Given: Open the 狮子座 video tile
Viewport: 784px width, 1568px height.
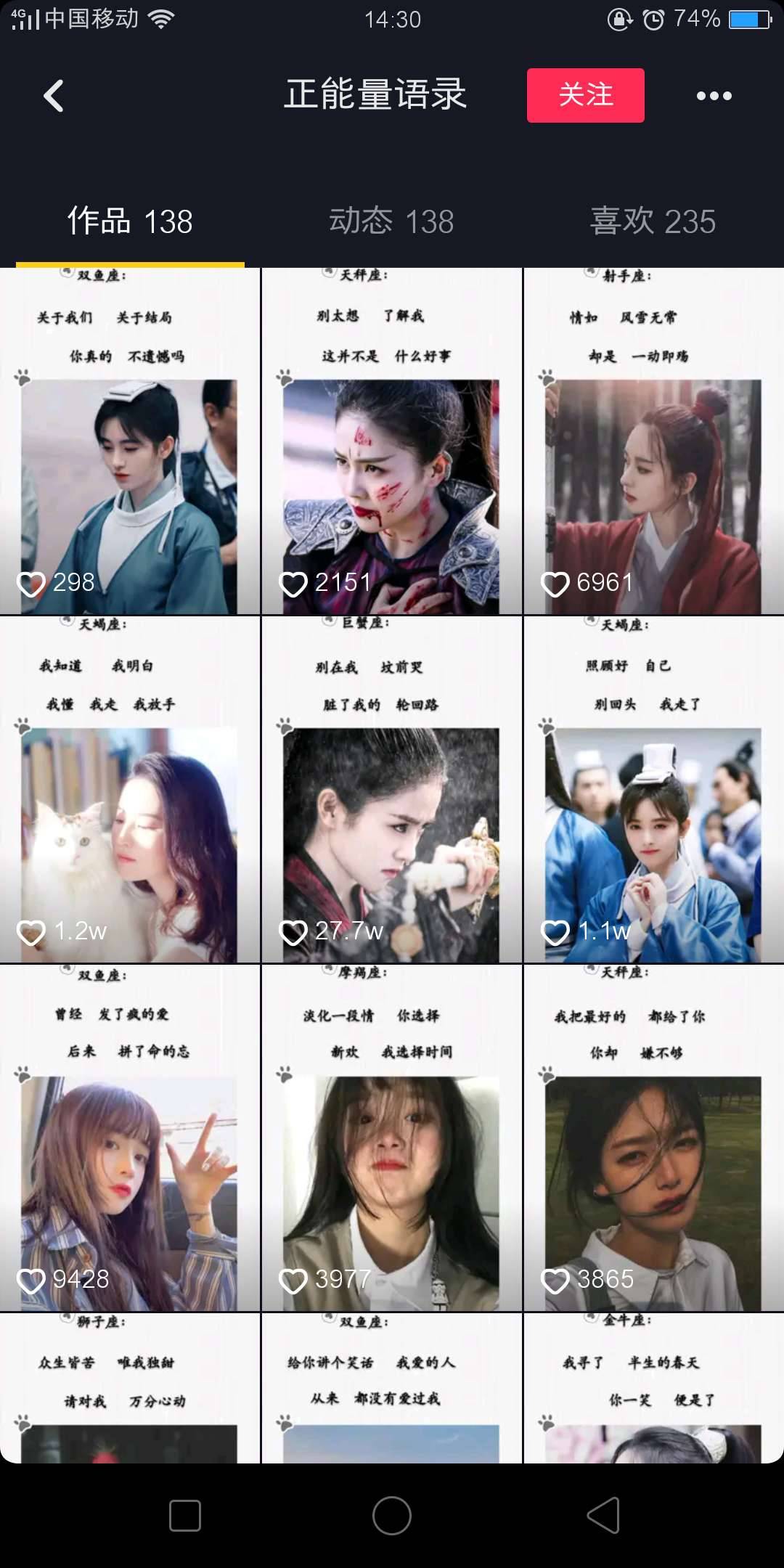Looking at the screenshot, I should [x=129, y=1387].
